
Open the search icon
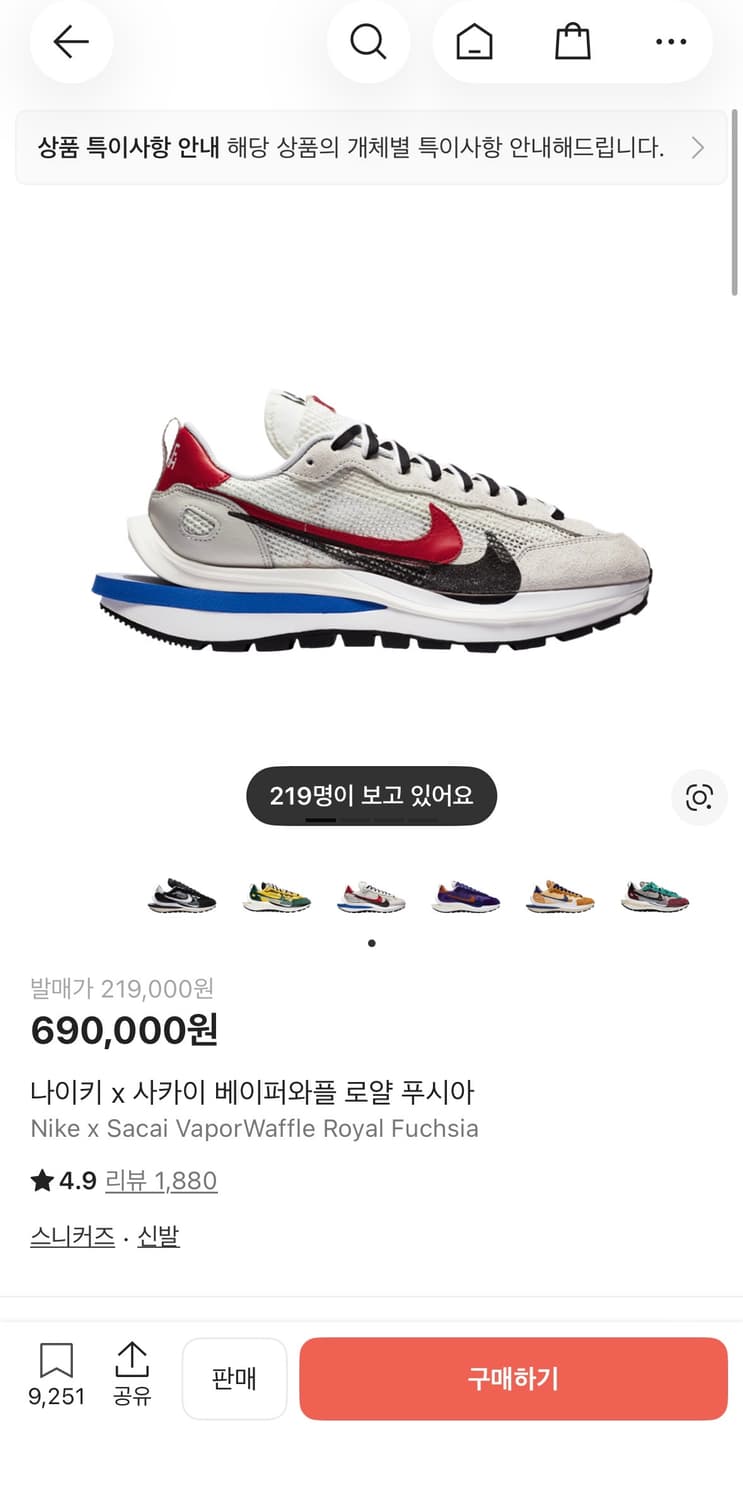tap(368, 42)
